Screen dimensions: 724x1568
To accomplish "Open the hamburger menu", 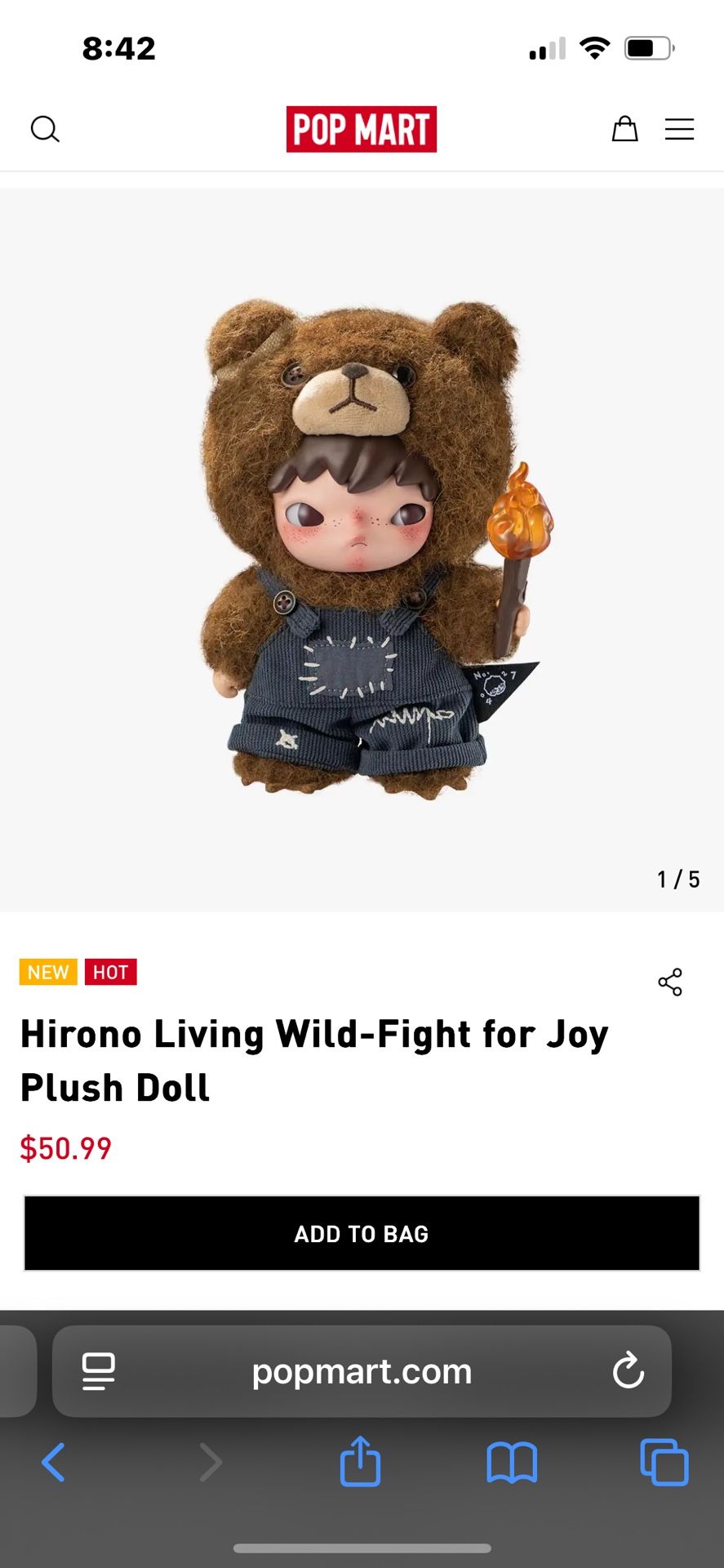I will coord(679,129).
